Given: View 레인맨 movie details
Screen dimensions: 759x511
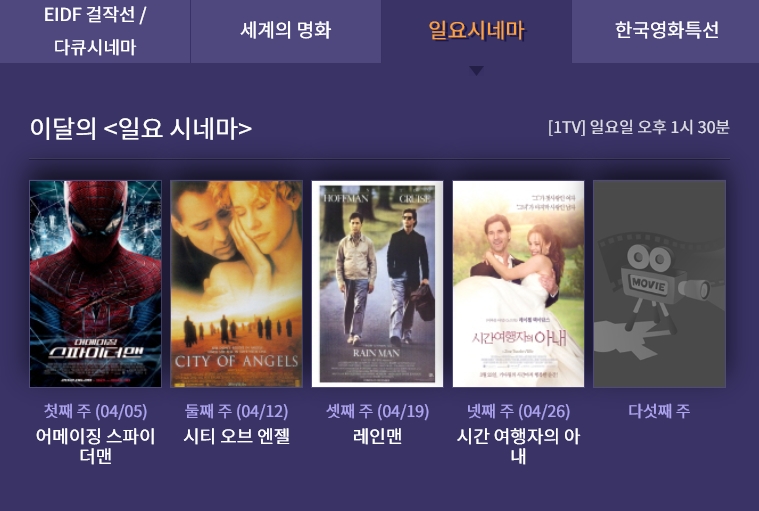Looking at the screenshot, I should [x=377, y=284].
